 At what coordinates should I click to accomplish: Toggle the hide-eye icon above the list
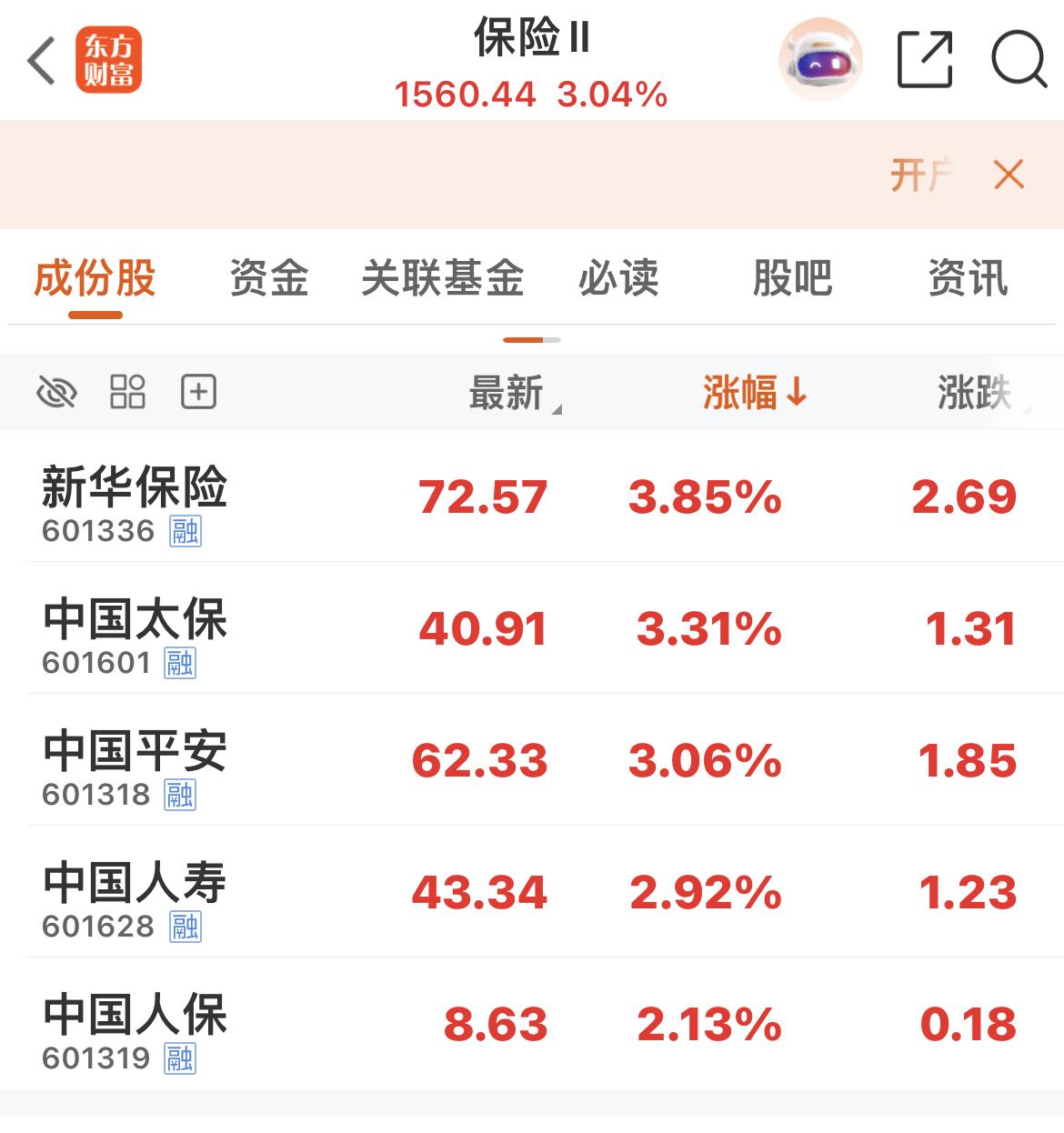point(56,393)
